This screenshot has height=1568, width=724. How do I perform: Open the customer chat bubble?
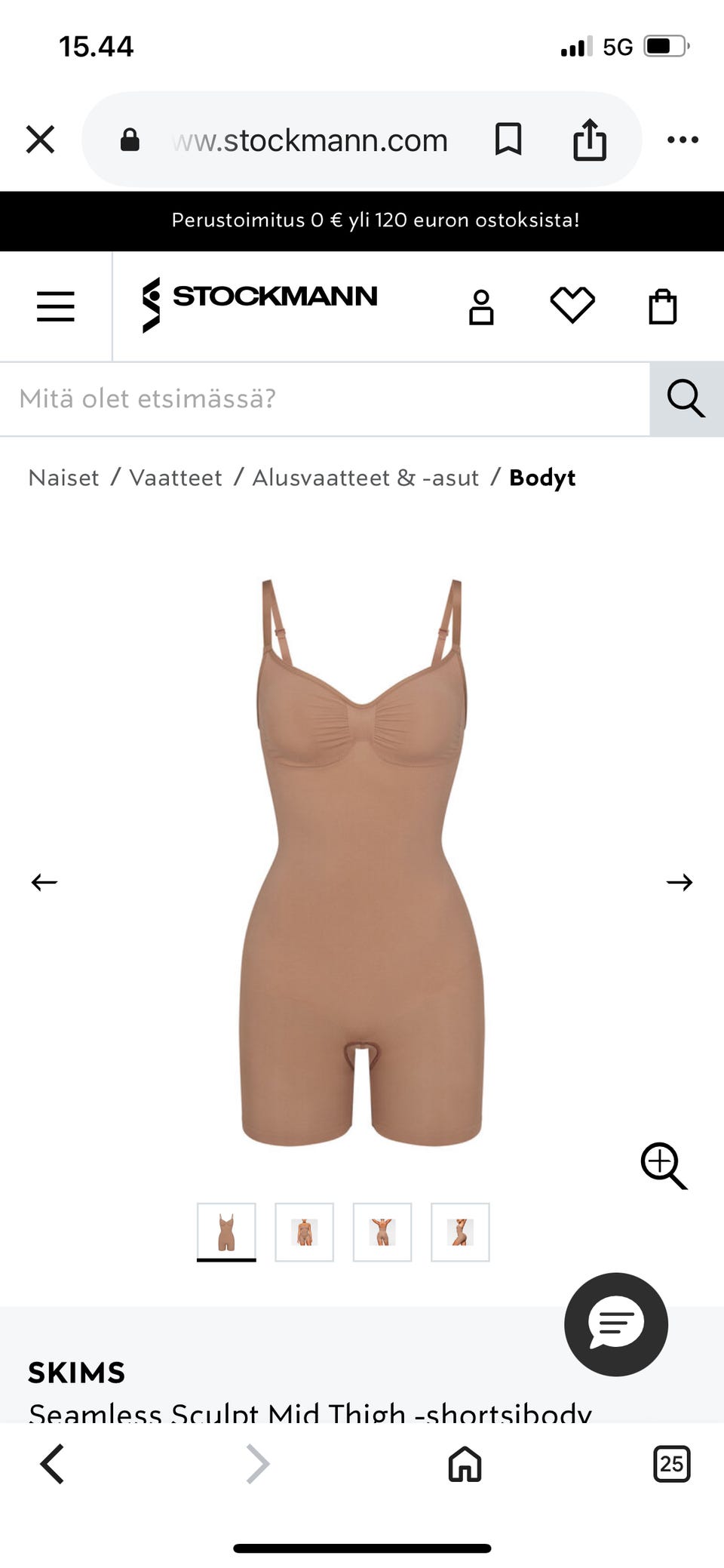(616, 1324)
